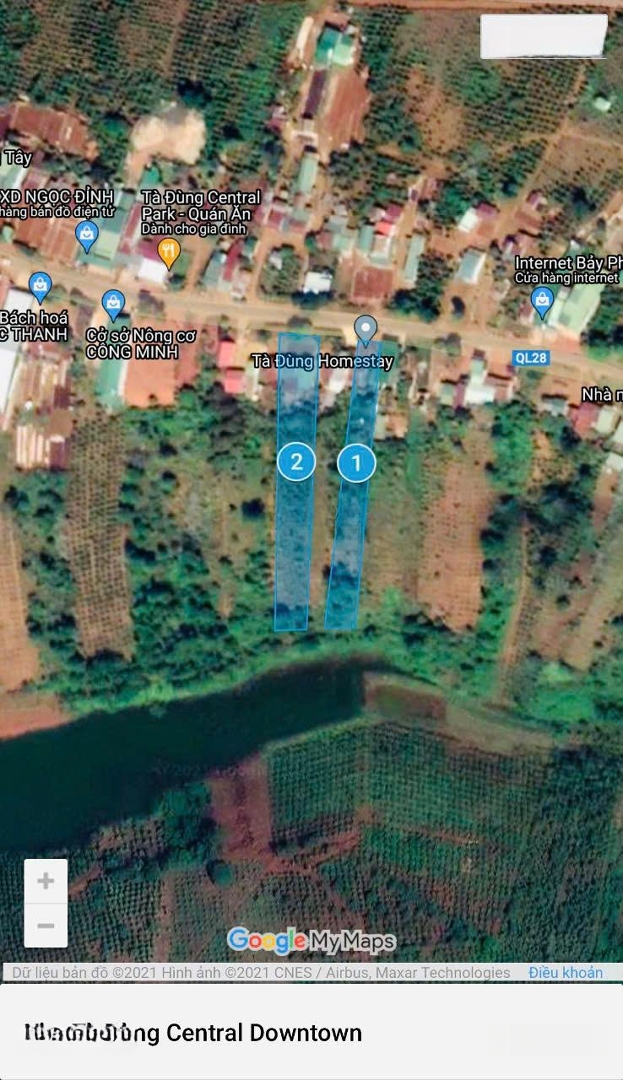Select the Bách hoá shop pin
Image resolution: width=623 pixels, height=1080 pixels.
point(40,285)
